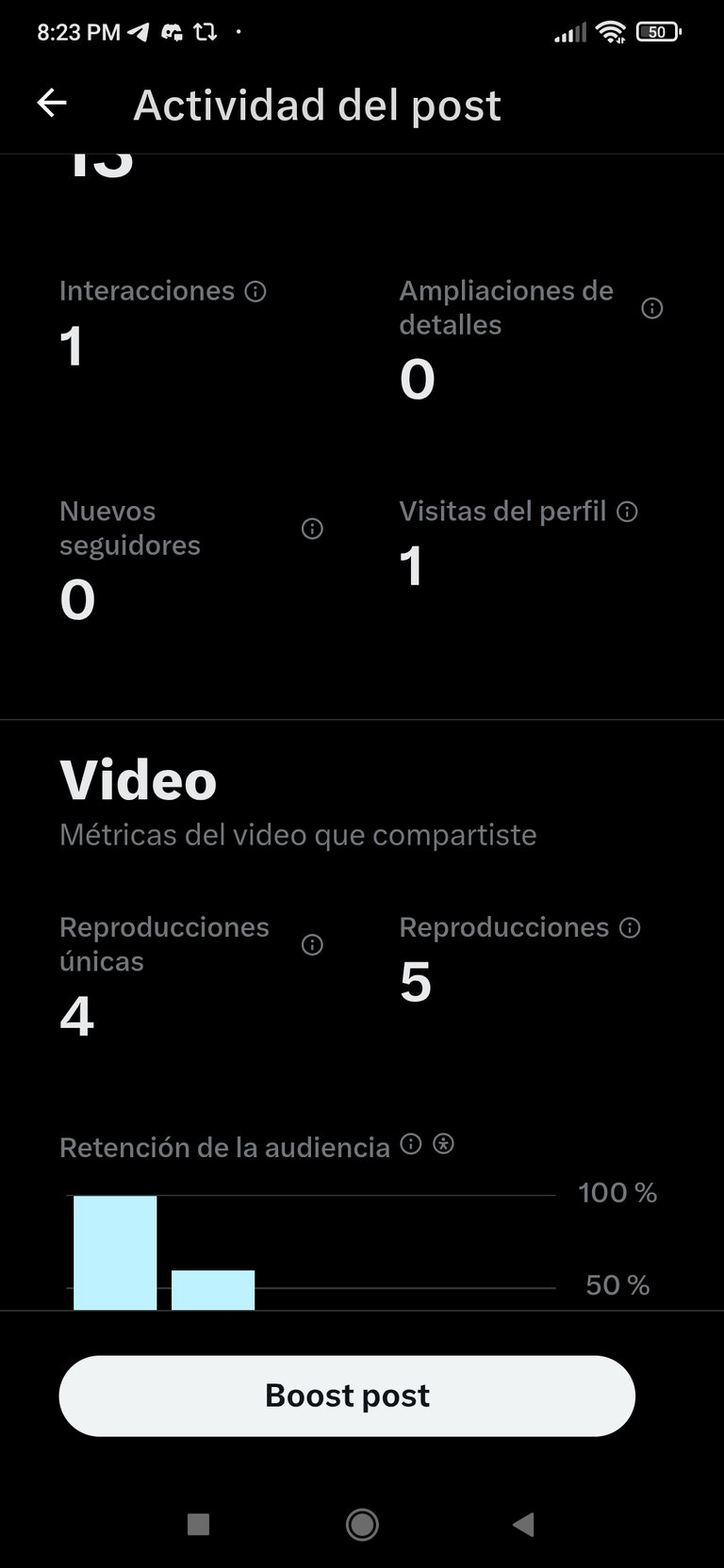Viewport: 724px width, 1568px height.
Task: Tap info icon beside Nuevos seguidores
Action: click(x=312, y=529)
